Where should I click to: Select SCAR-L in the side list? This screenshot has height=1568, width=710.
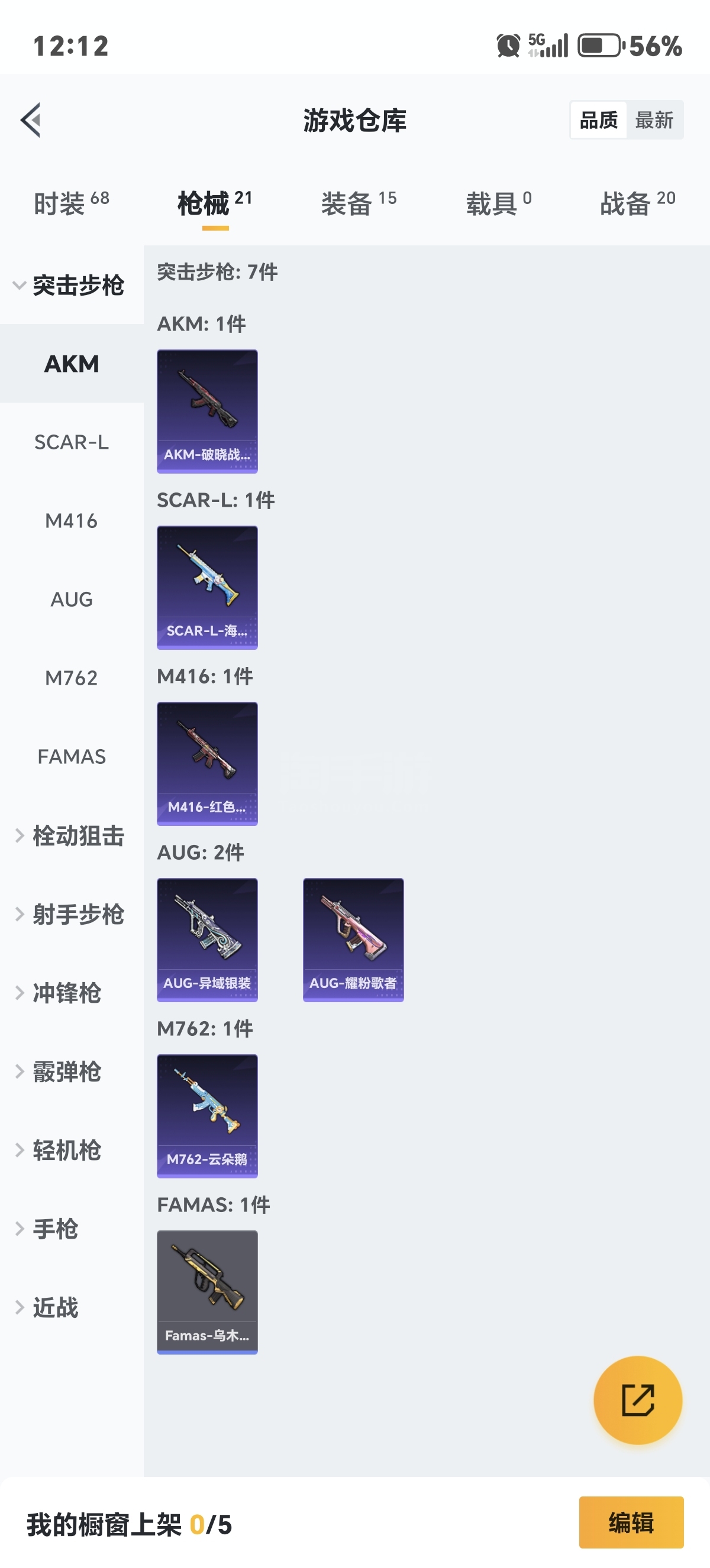tap(71, 442)
